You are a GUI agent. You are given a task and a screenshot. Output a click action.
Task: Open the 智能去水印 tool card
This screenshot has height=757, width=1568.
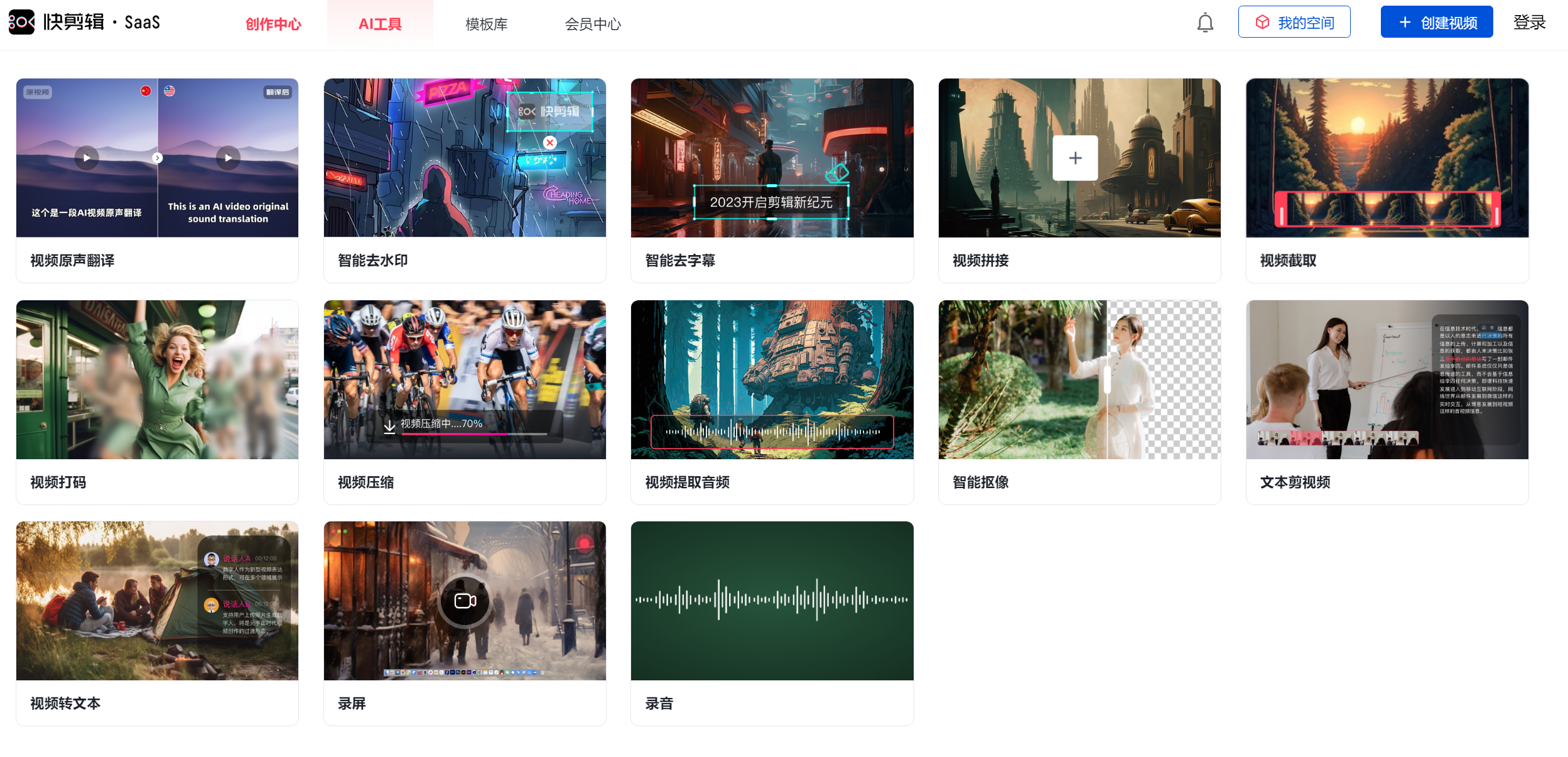tap(465, 180)
